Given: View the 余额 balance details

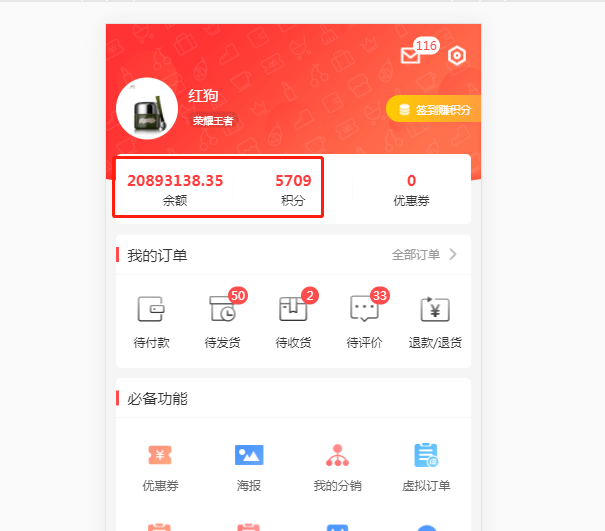Looking at the screenshot, I should (175, 189).
